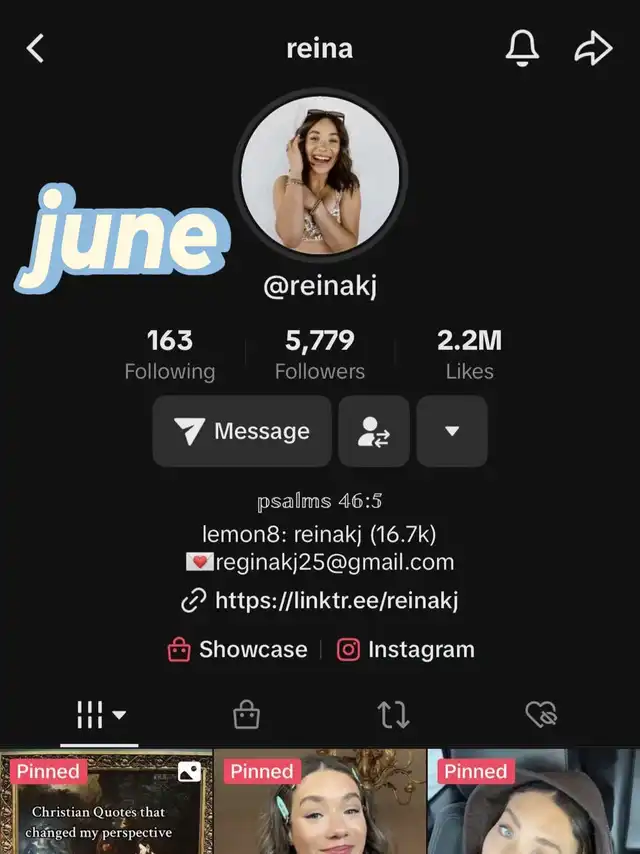This screenshot has height=854, width=640.
Task: Switch to the liked videos tab
Action: [x=541, y=714]
